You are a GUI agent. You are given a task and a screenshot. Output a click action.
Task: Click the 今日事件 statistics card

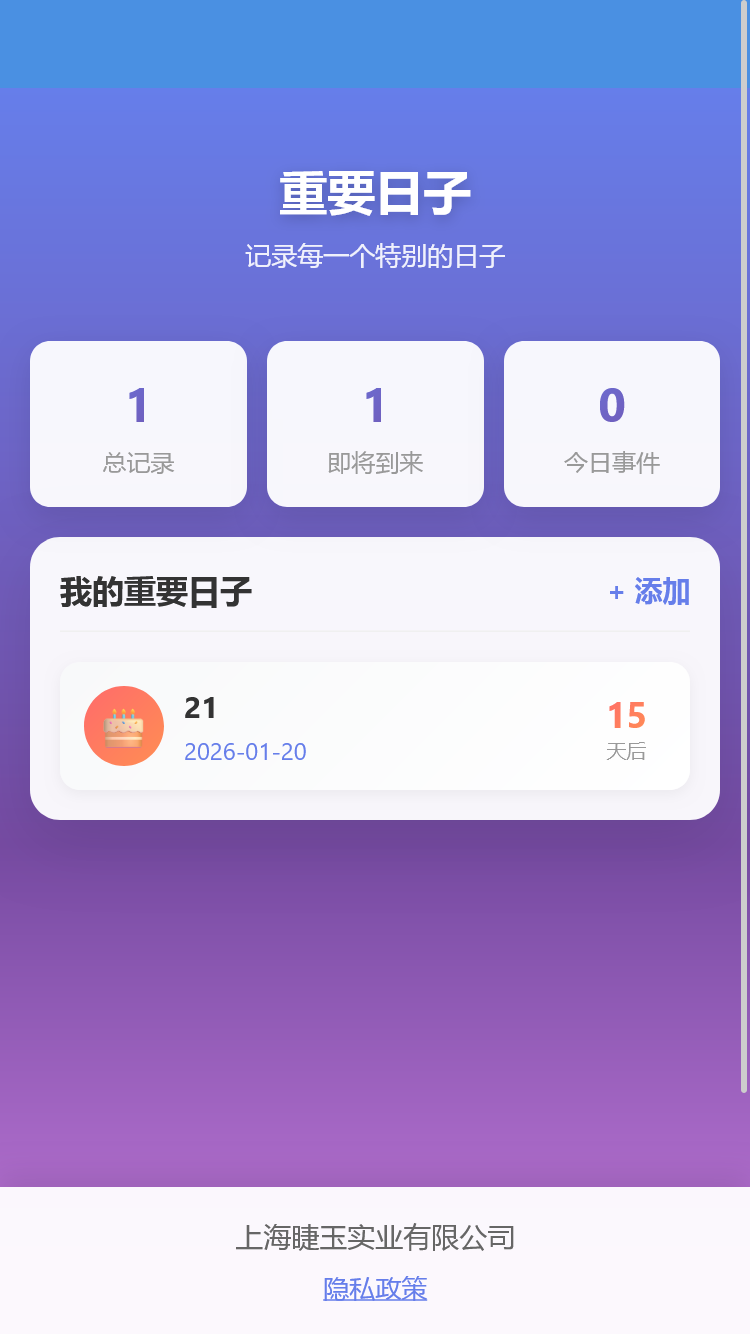[611, 423]
